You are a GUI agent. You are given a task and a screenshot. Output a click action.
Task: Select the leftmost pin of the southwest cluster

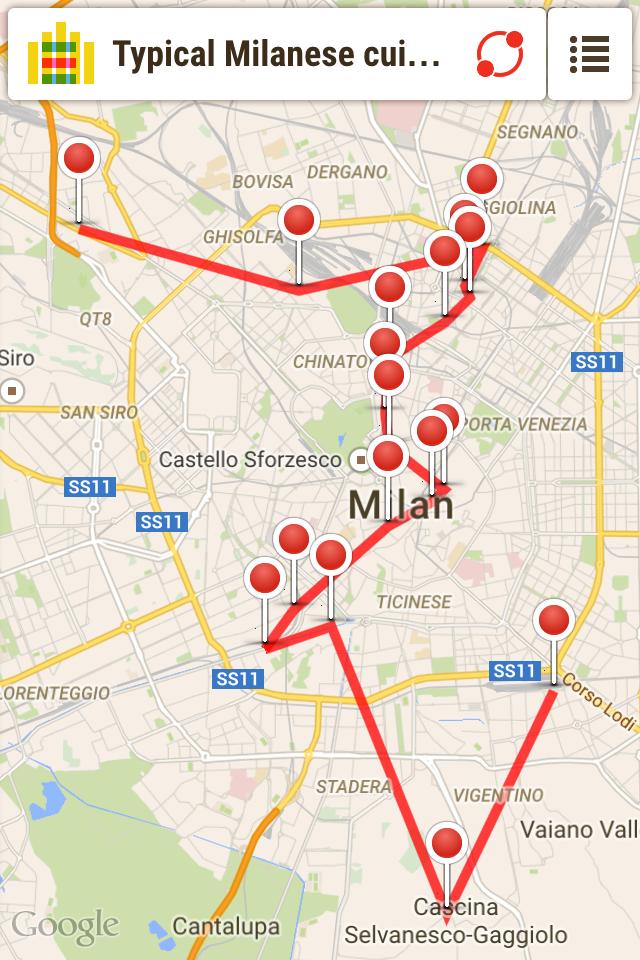coord(265,578)
